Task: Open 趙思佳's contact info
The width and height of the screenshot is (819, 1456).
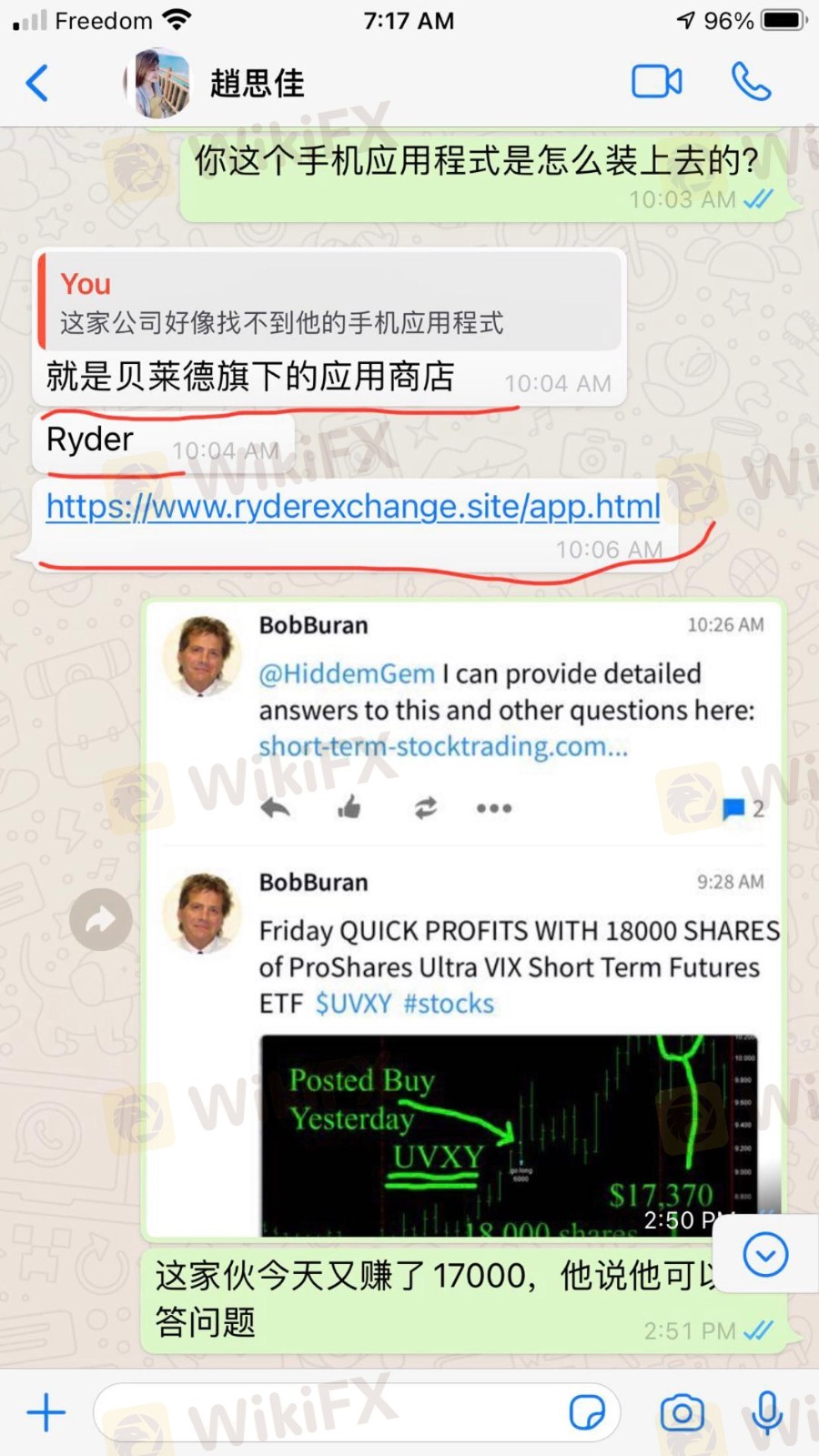Action: click(x=258, y=84)
